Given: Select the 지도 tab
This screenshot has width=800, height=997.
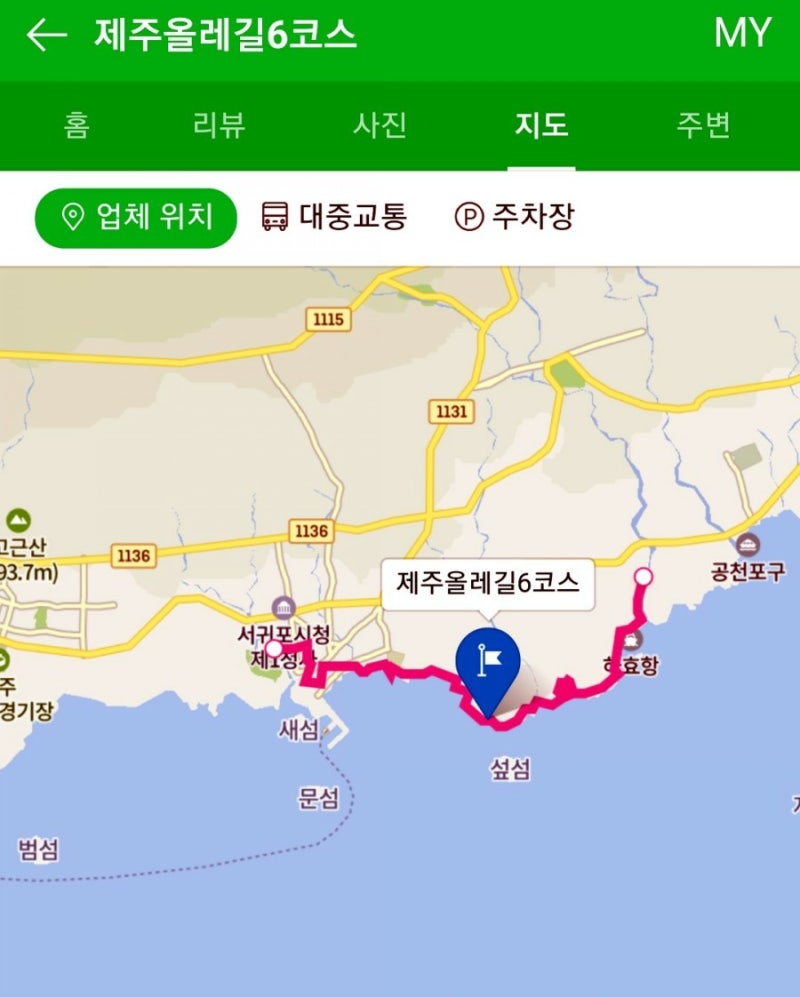Looking at the screenshot, I should pos(541,126).
